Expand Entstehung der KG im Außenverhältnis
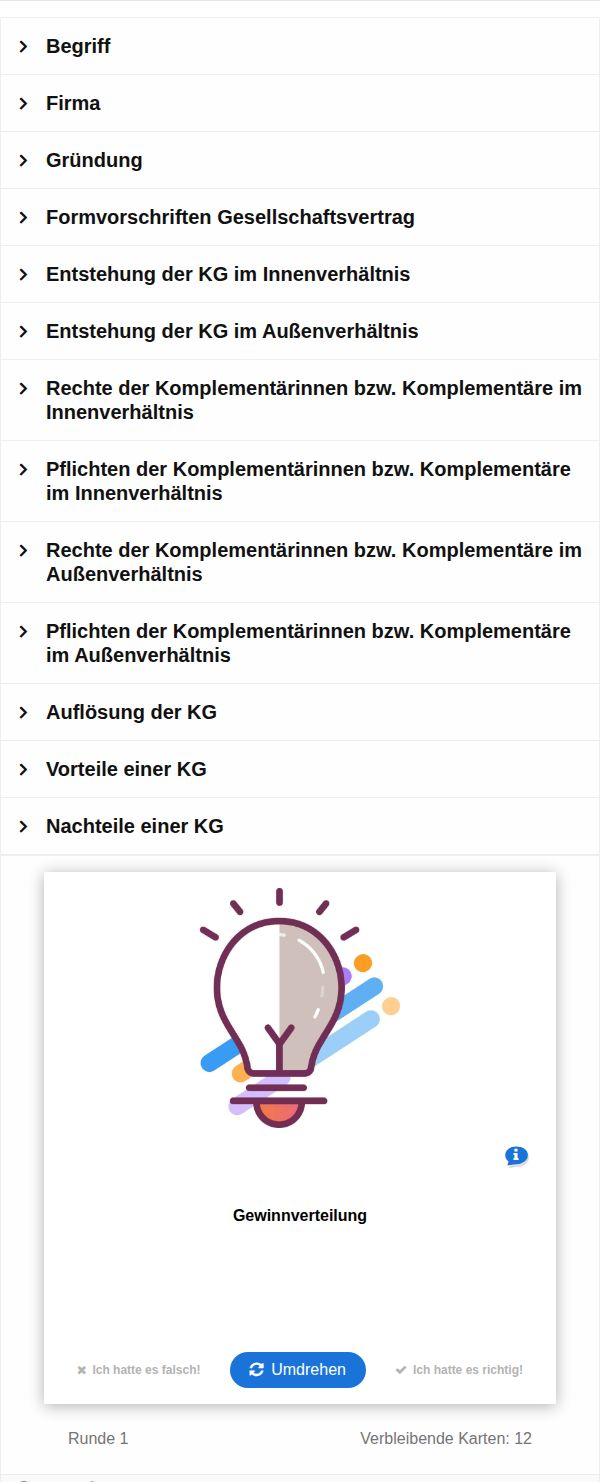Screen dimensions: 600x1482 pos(232,331)
